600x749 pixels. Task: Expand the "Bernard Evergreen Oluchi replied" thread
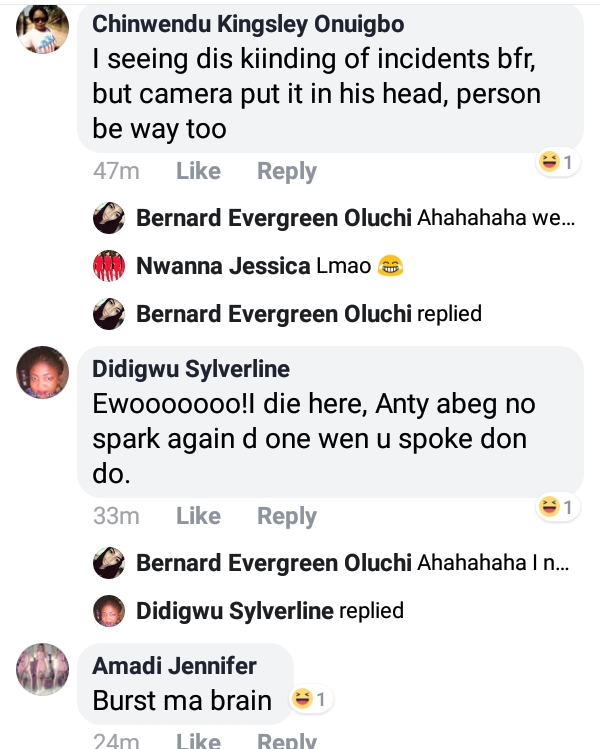[309, 313]
